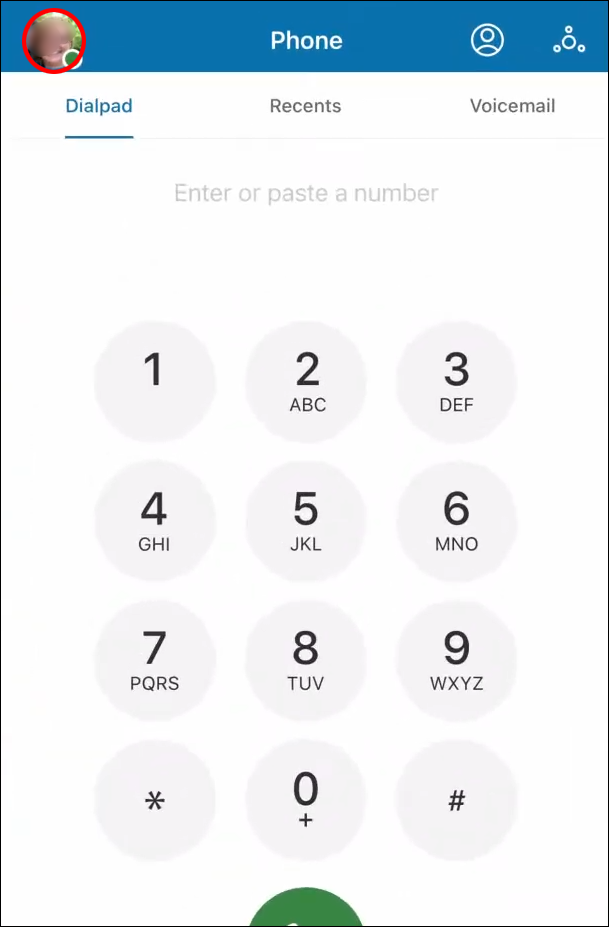Dial digit 9 WXYZ key

[456, 660]
